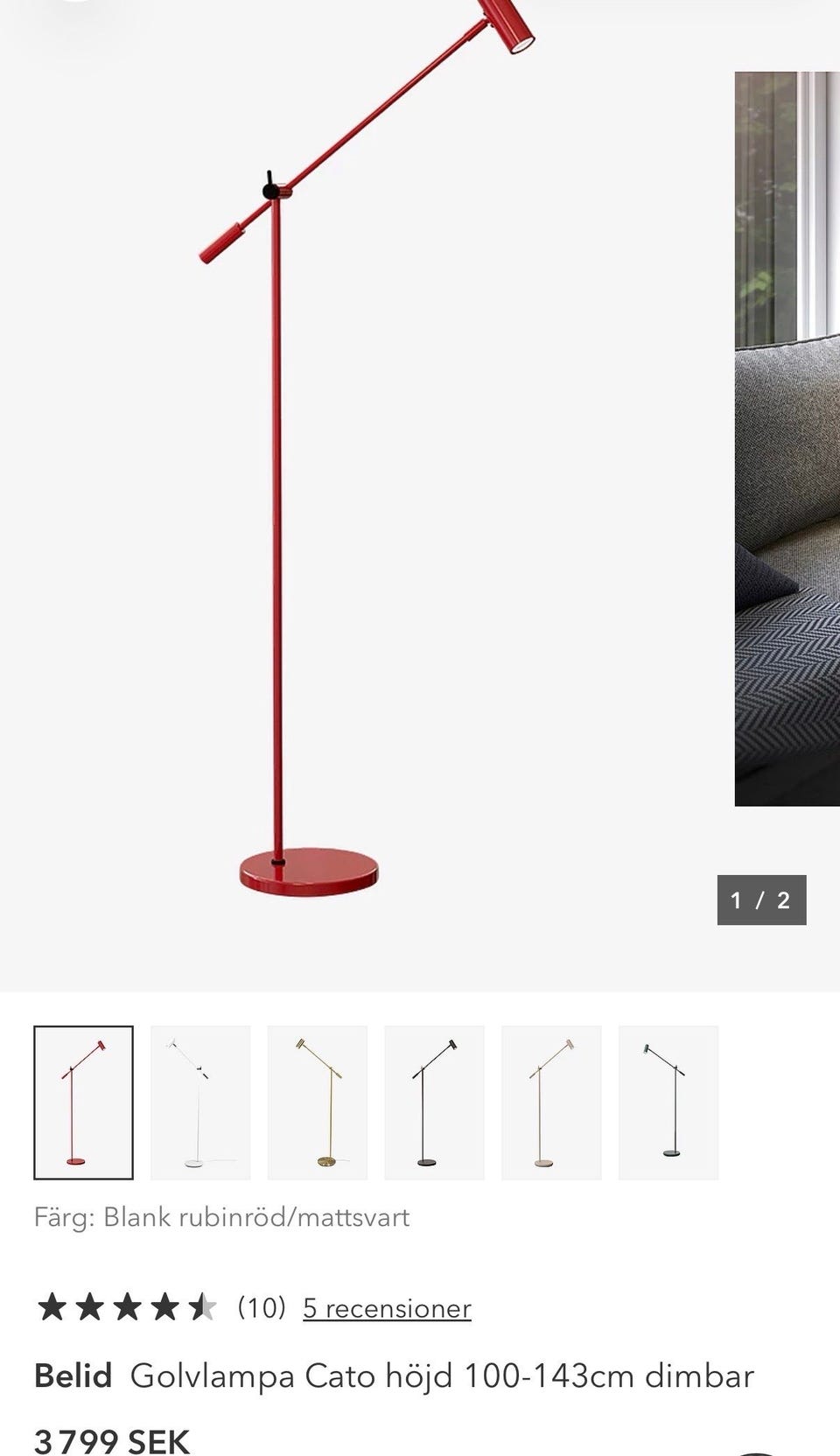Viewport: 840px width, 1456px height.
Task: View the second product photo with sofa
Action: pos(787,438)
